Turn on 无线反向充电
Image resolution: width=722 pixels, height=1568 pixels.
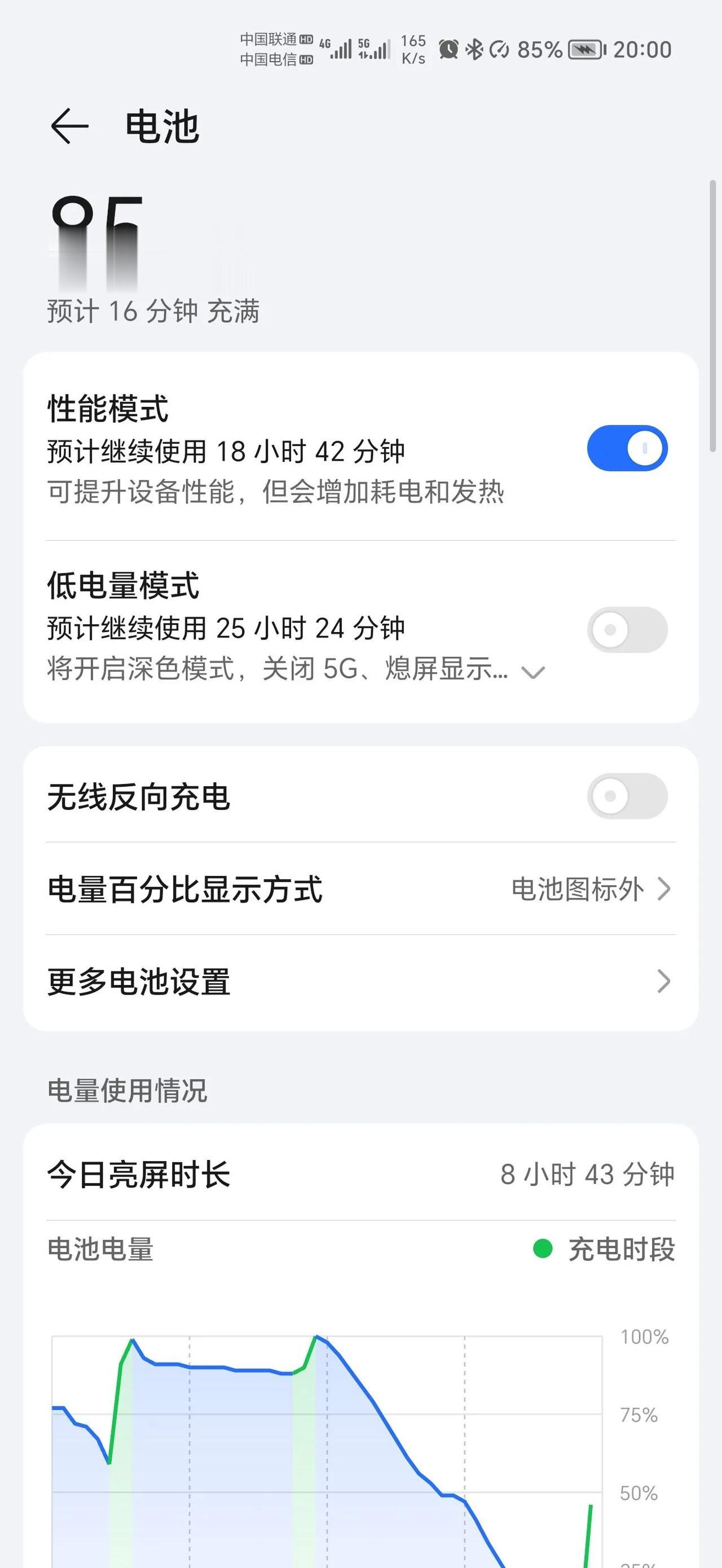pos(627,796)
